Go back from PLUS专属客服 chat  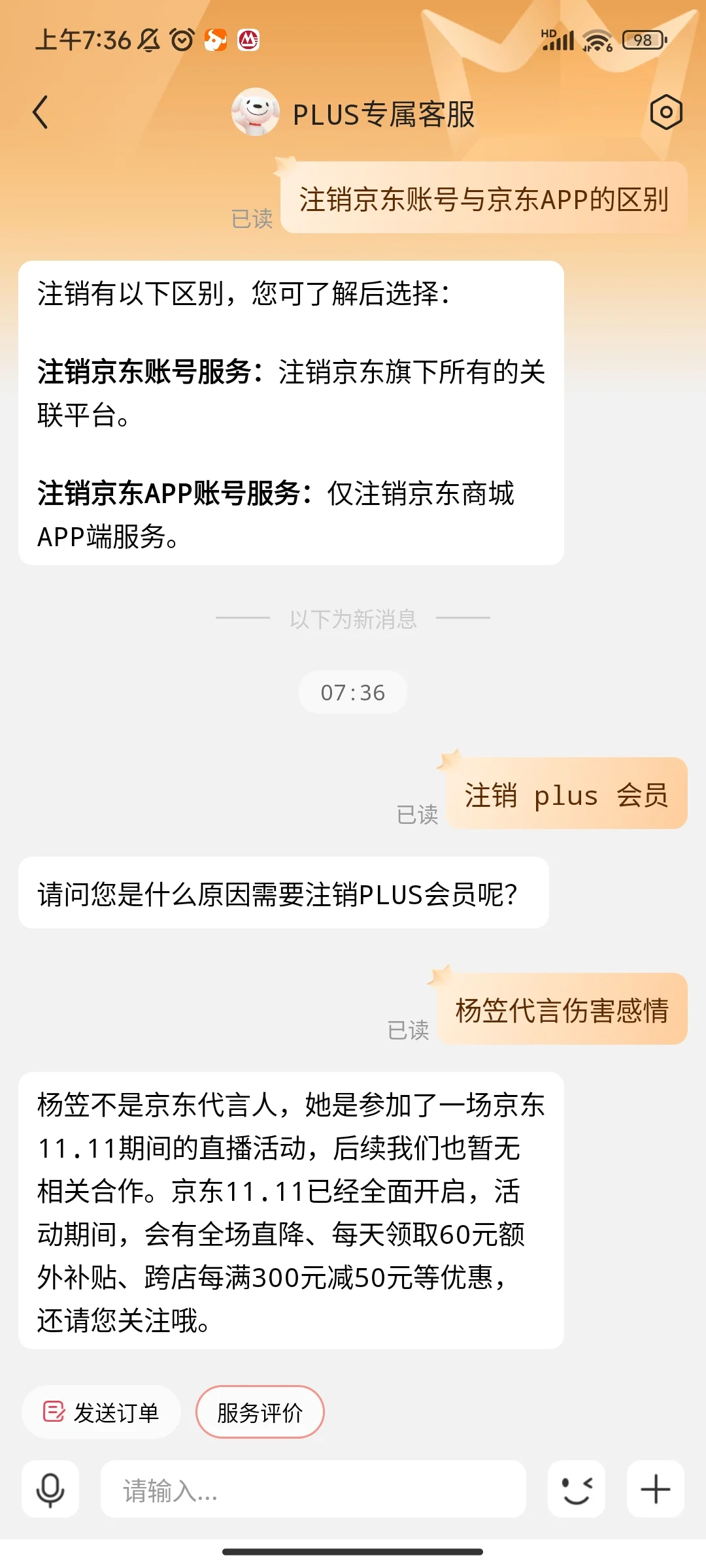(x=41, y=112)
